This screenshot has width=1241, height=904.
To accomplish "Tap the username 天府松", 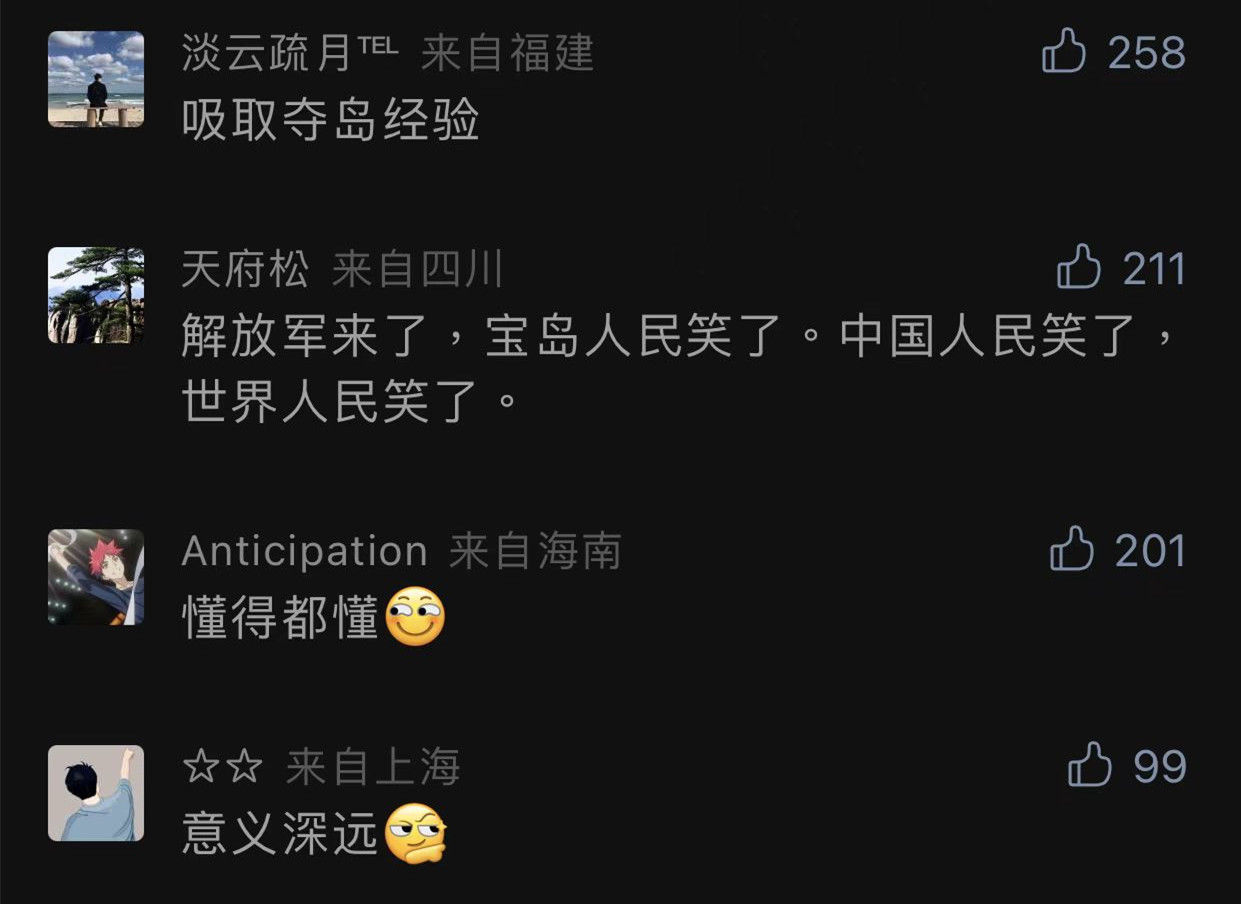I will (245, 270).
